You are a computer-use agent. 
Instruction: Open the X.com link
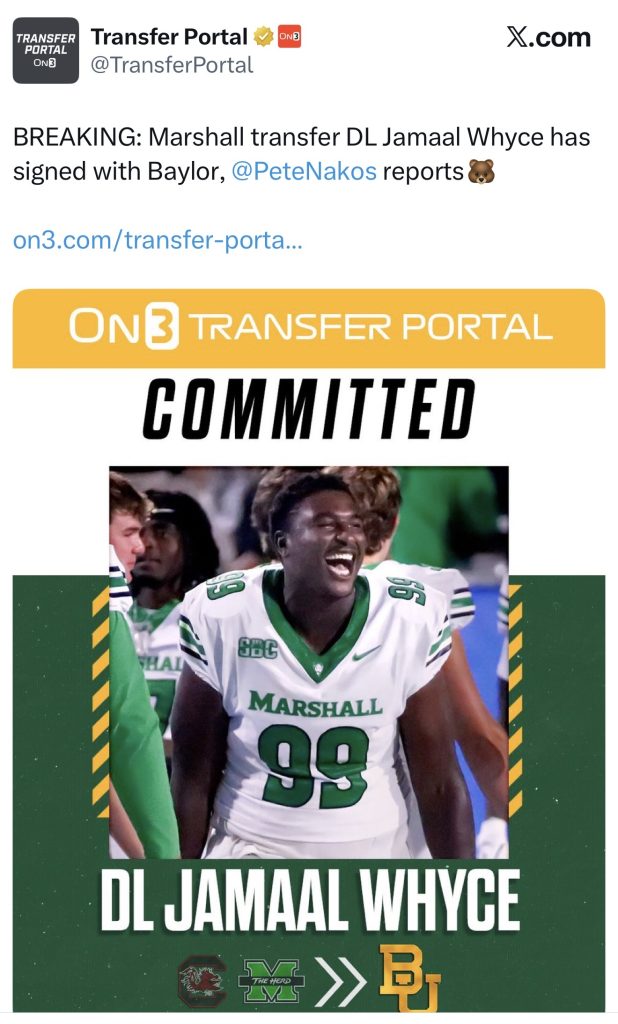pos(548,38)
